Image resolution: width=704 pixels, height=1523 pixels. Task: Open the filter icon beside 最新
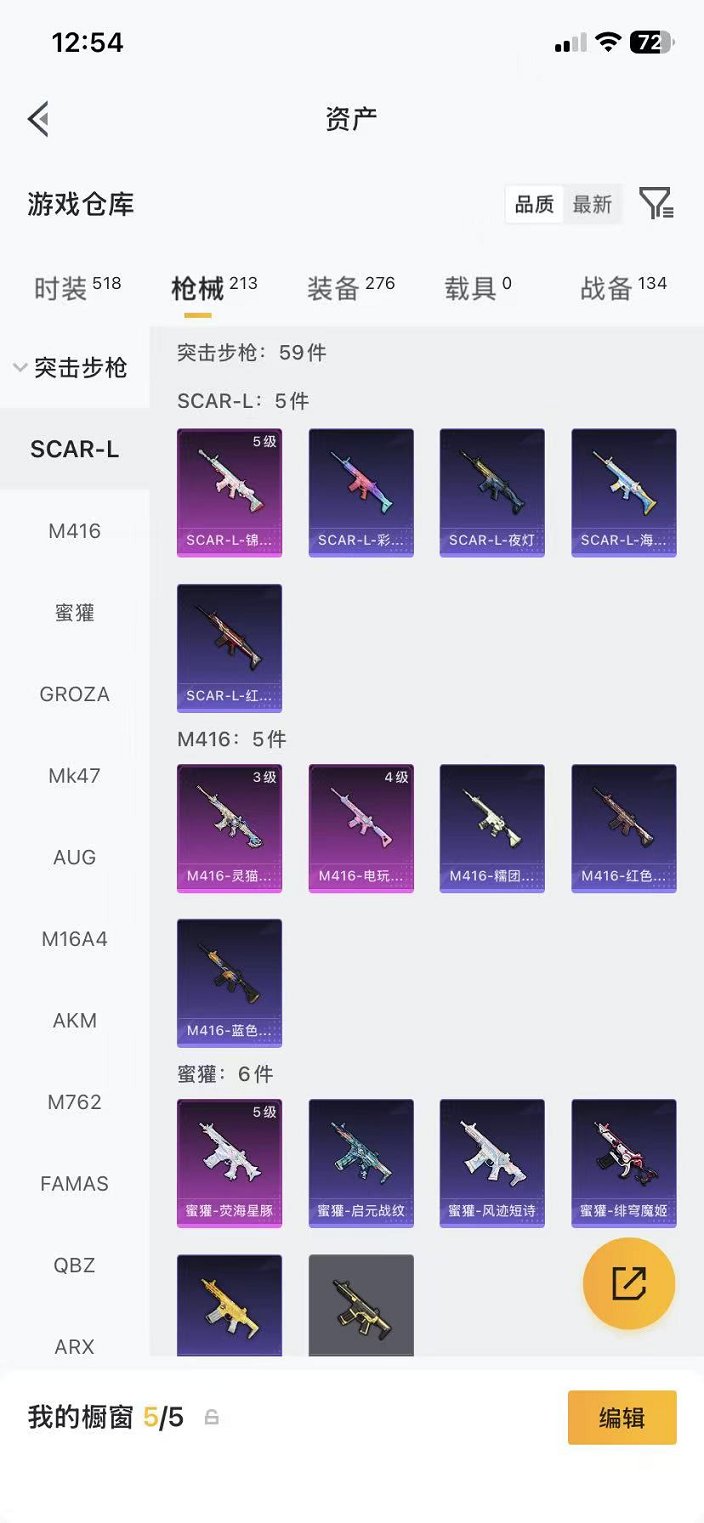656,204
